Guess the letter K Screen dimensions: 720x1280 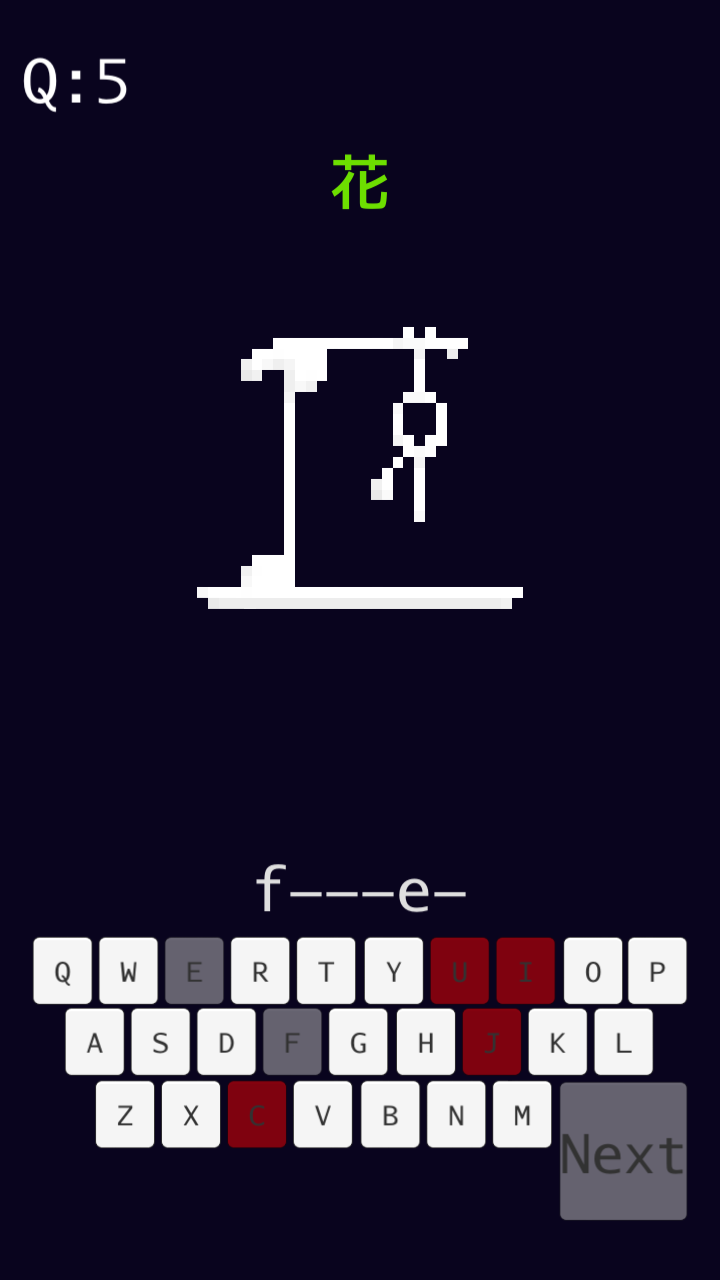pos(557,1042)
